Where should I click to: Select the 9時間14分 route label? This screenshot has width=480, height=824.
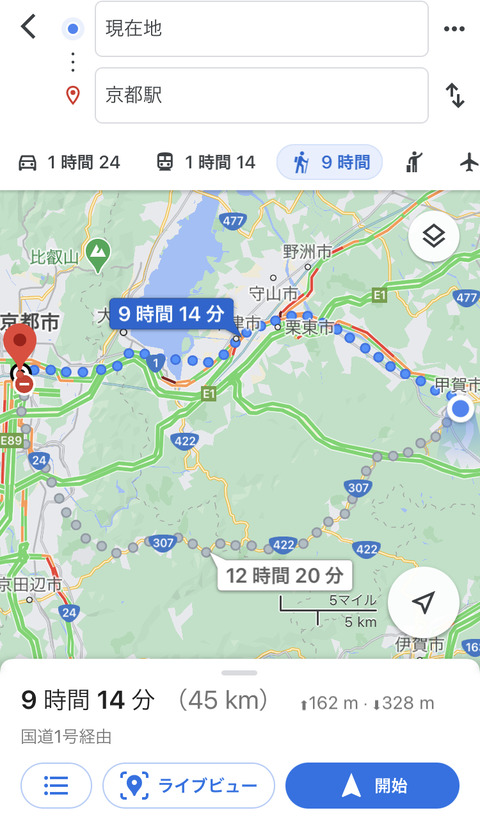point(171,314)
